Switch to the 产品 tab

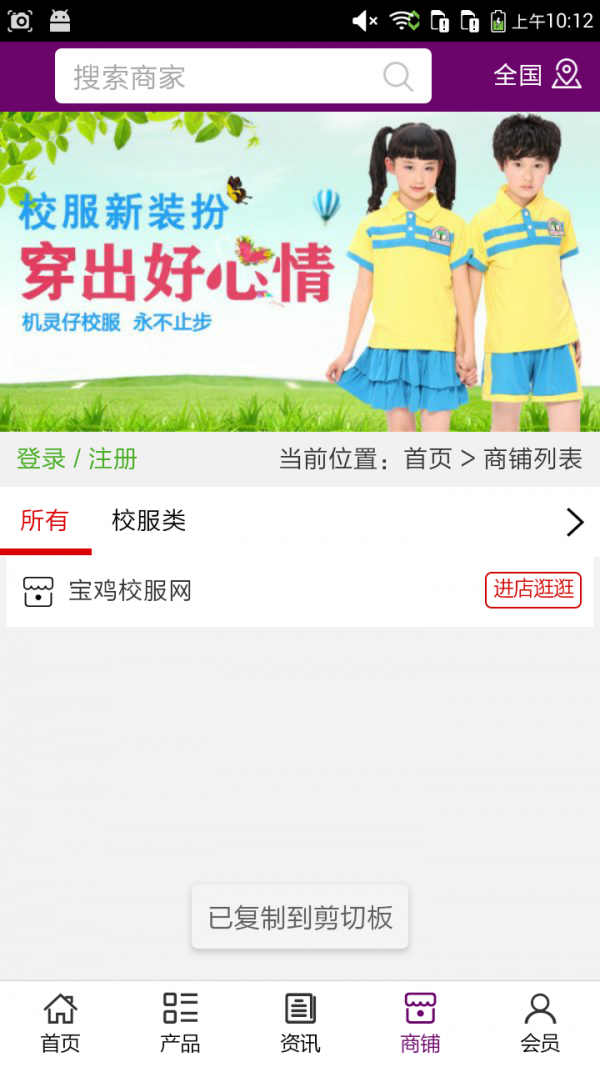tap(180, 1023)
